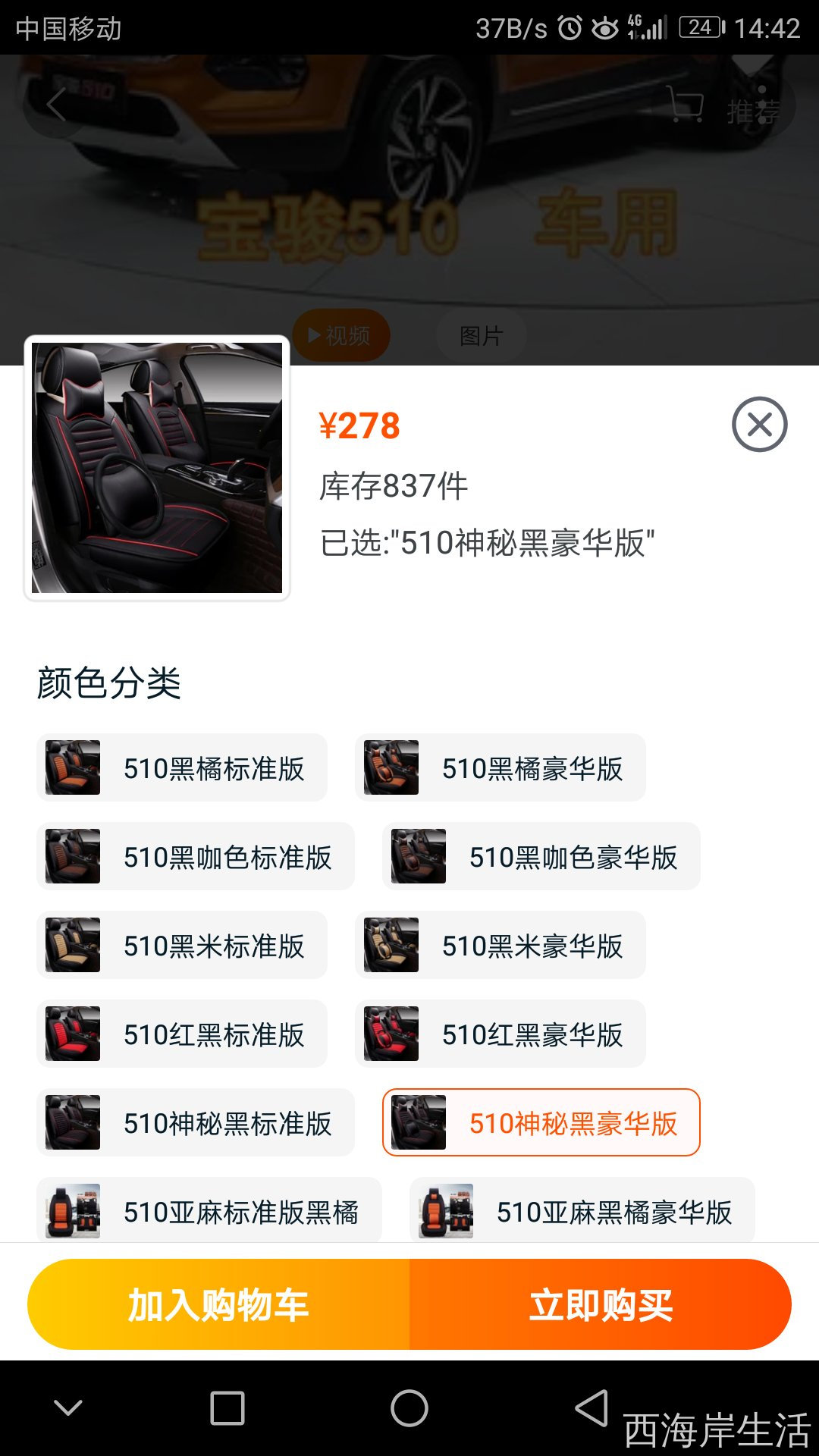Tap the system back button

pyautogui.click(x=591, y=1408)
